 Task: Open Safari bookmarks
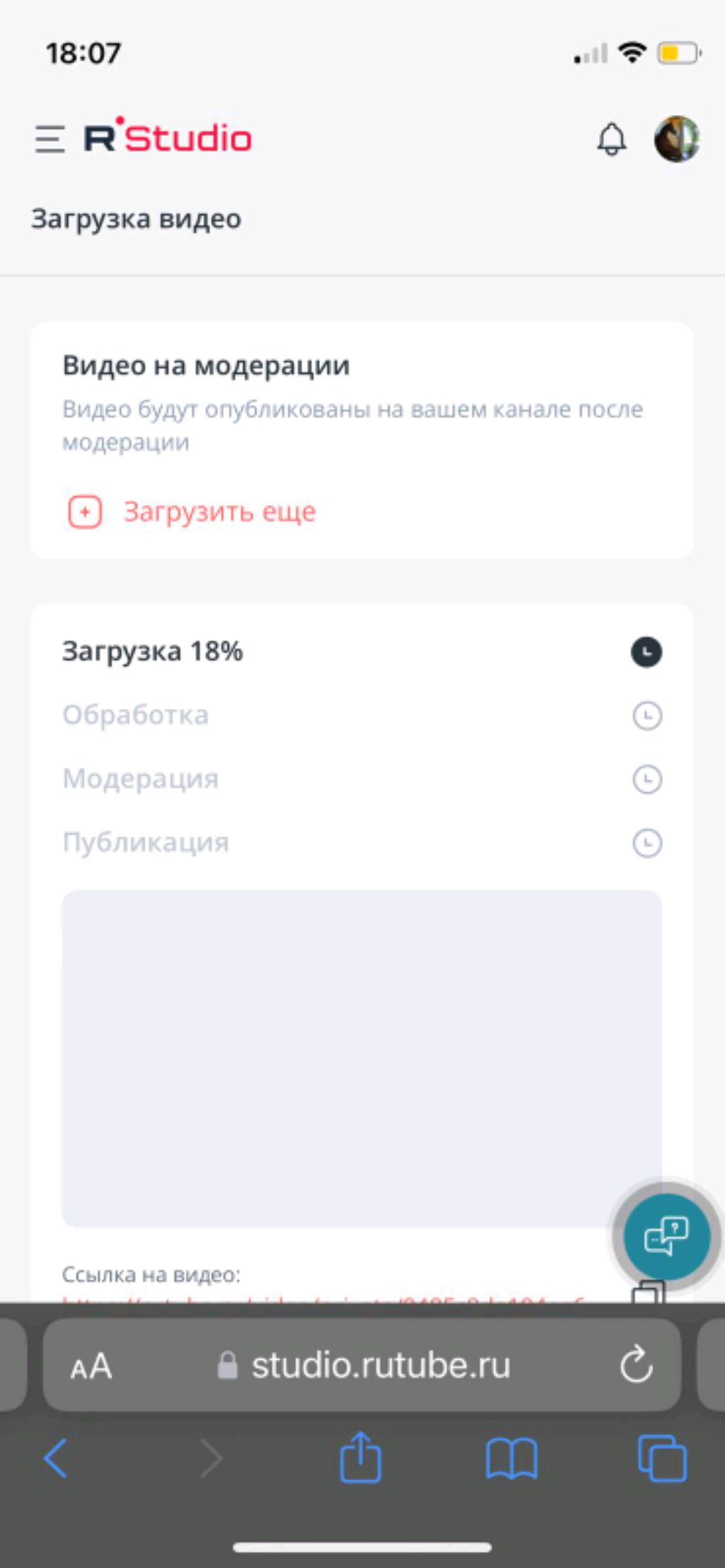(511, 1458)
